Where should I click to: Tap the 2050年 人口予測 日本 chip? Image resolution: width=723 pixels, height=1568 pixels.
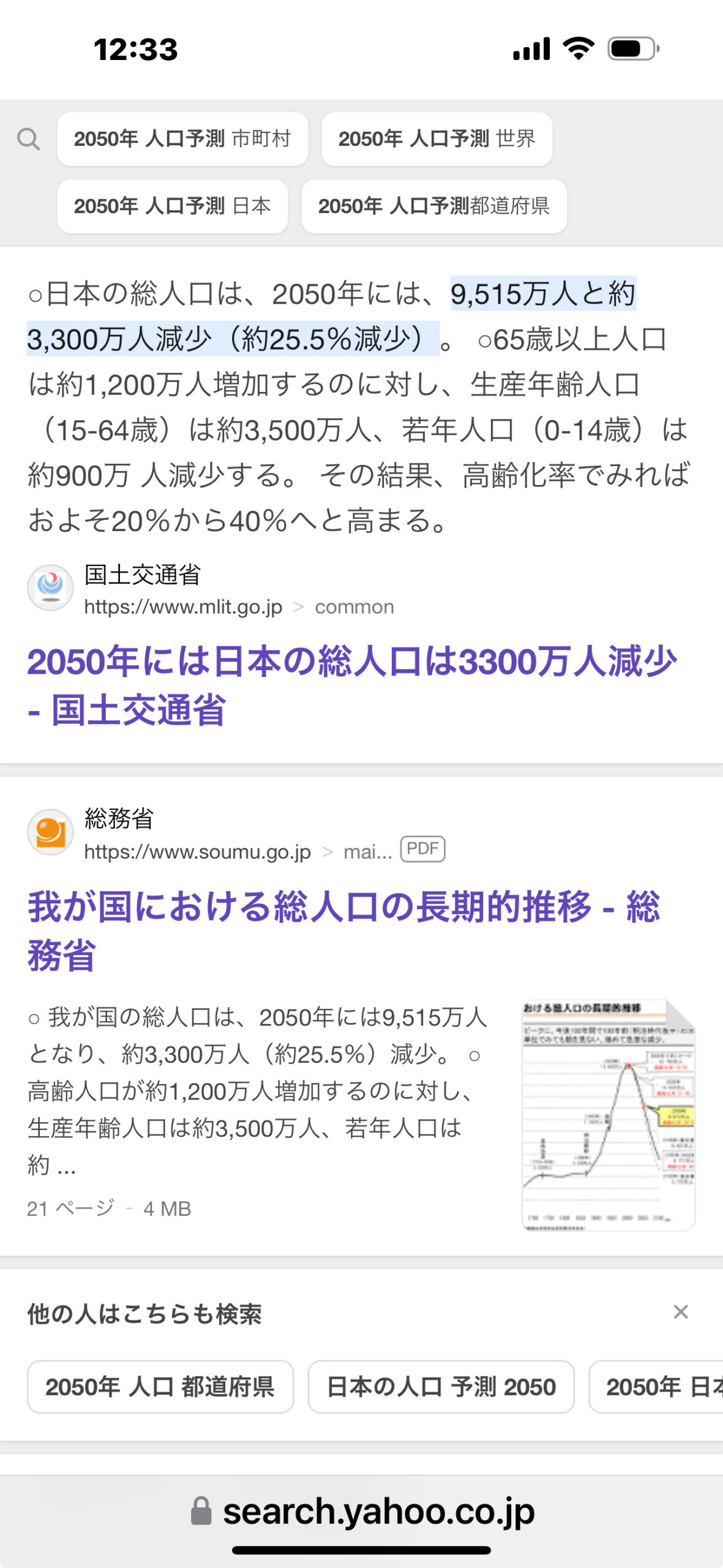click(172, 206)
